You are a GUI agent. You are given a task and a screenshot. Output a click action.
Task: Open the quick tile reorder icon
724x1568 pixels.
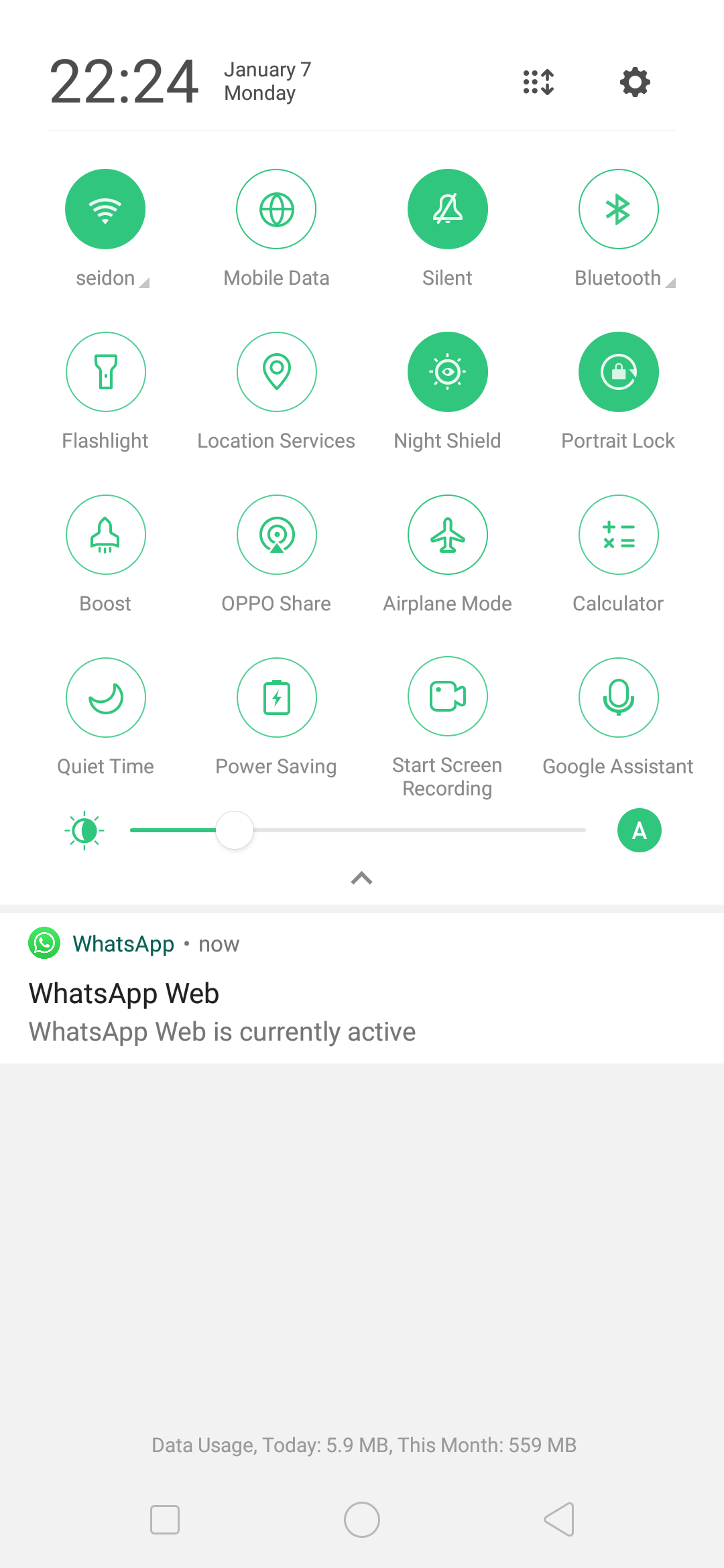point(538,82)
